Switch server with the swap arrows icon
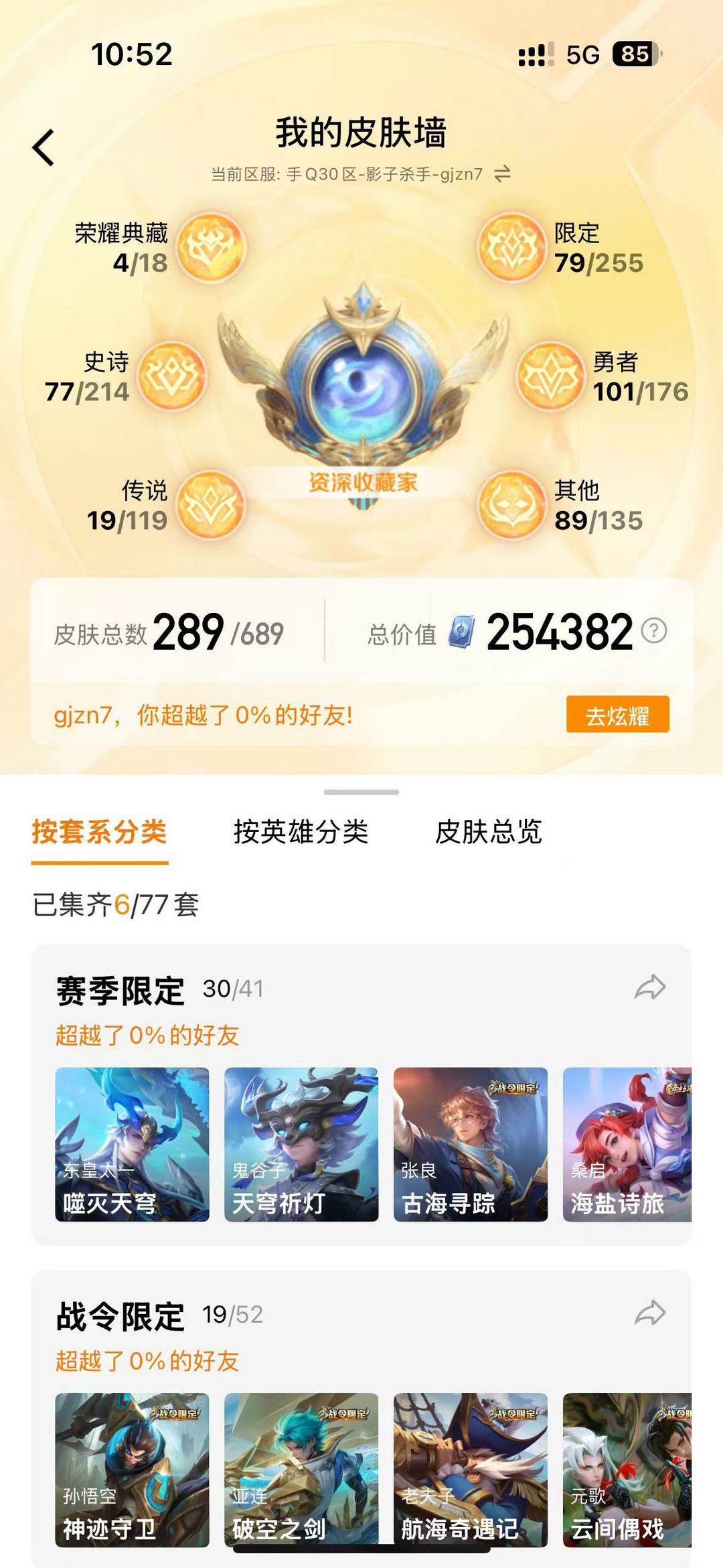 [503, 174]
